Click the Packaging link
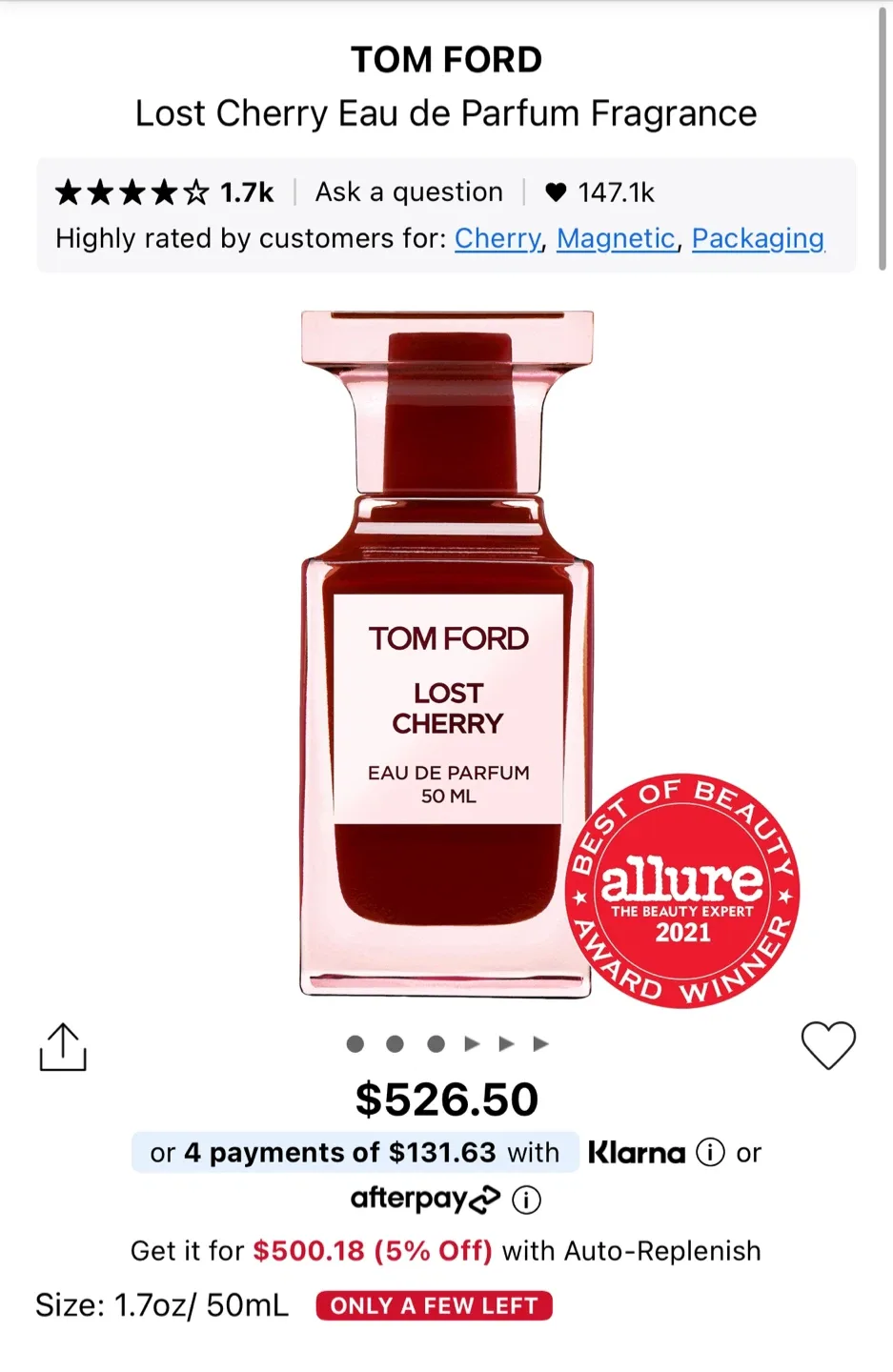 758,238
